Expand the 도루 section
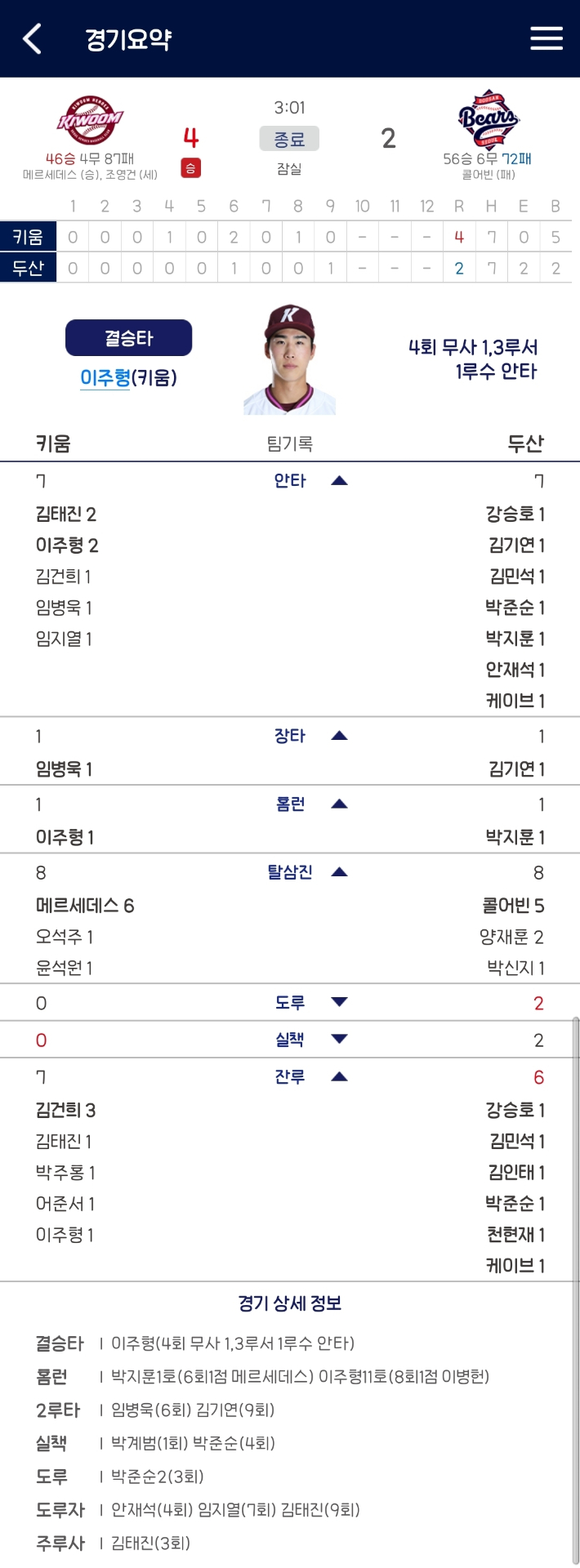Image resolution: width=580 pixels, height=1568 pixels. tap(339, 1002)
